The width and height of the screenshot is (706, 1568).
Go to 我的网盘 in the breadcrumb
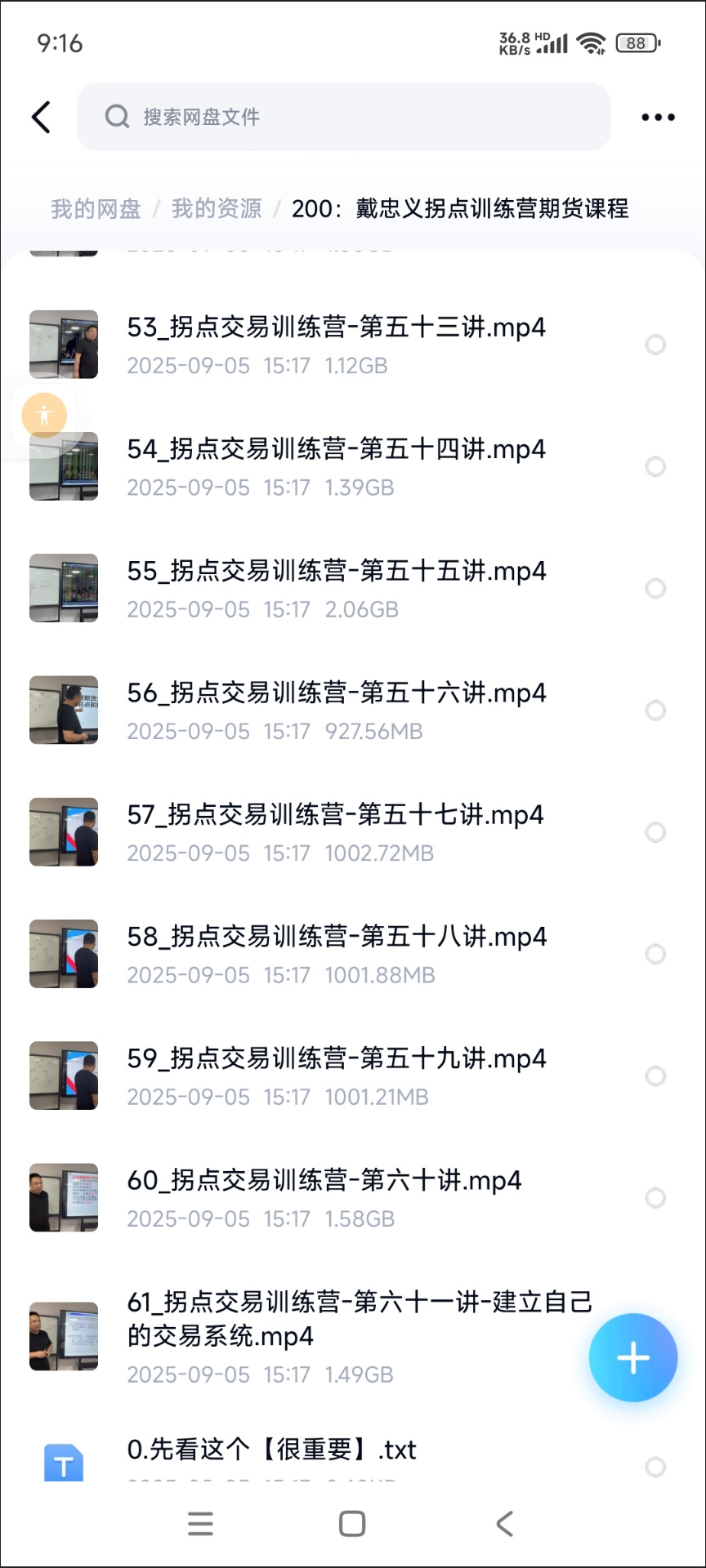[96, 209]
